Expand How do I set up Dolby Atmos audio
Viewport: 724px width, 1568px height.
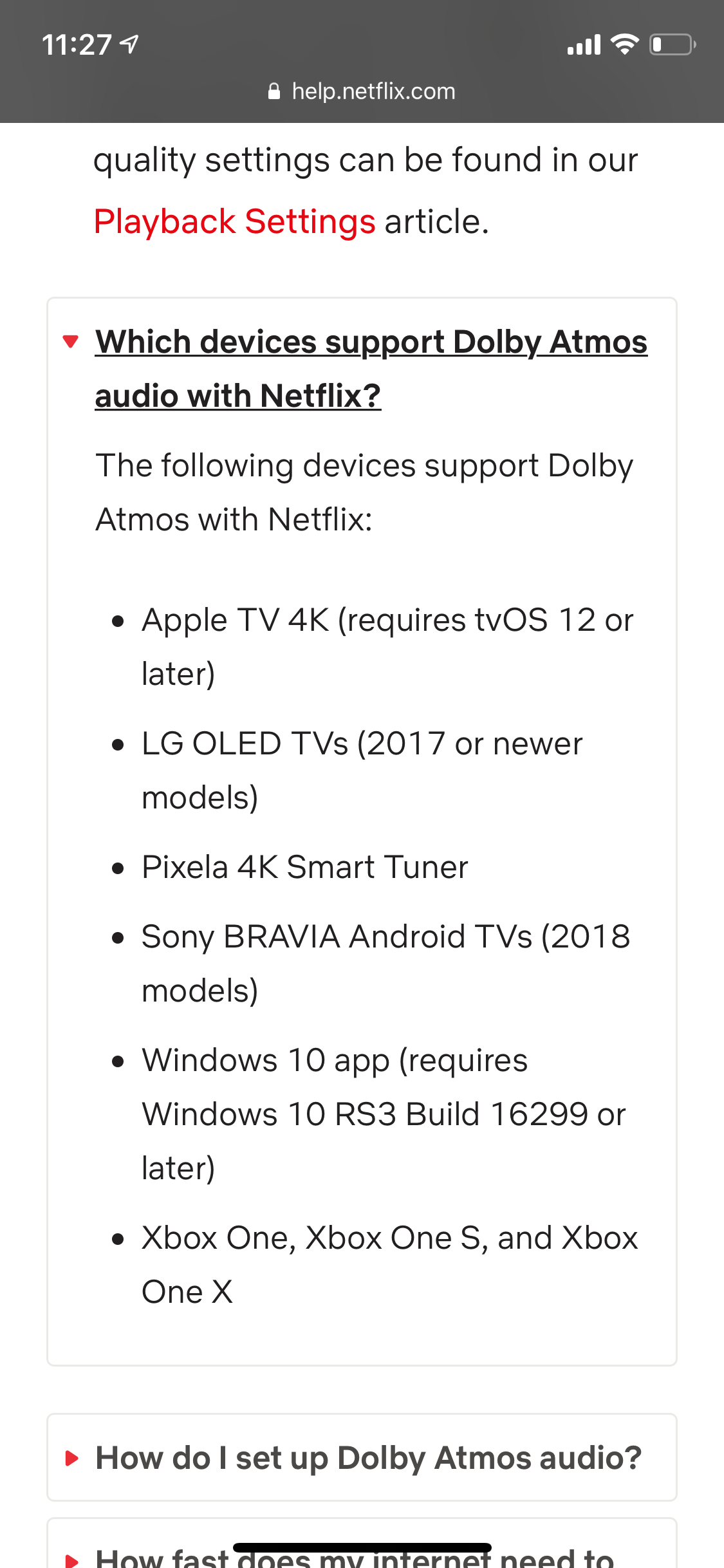(367, 1457)
